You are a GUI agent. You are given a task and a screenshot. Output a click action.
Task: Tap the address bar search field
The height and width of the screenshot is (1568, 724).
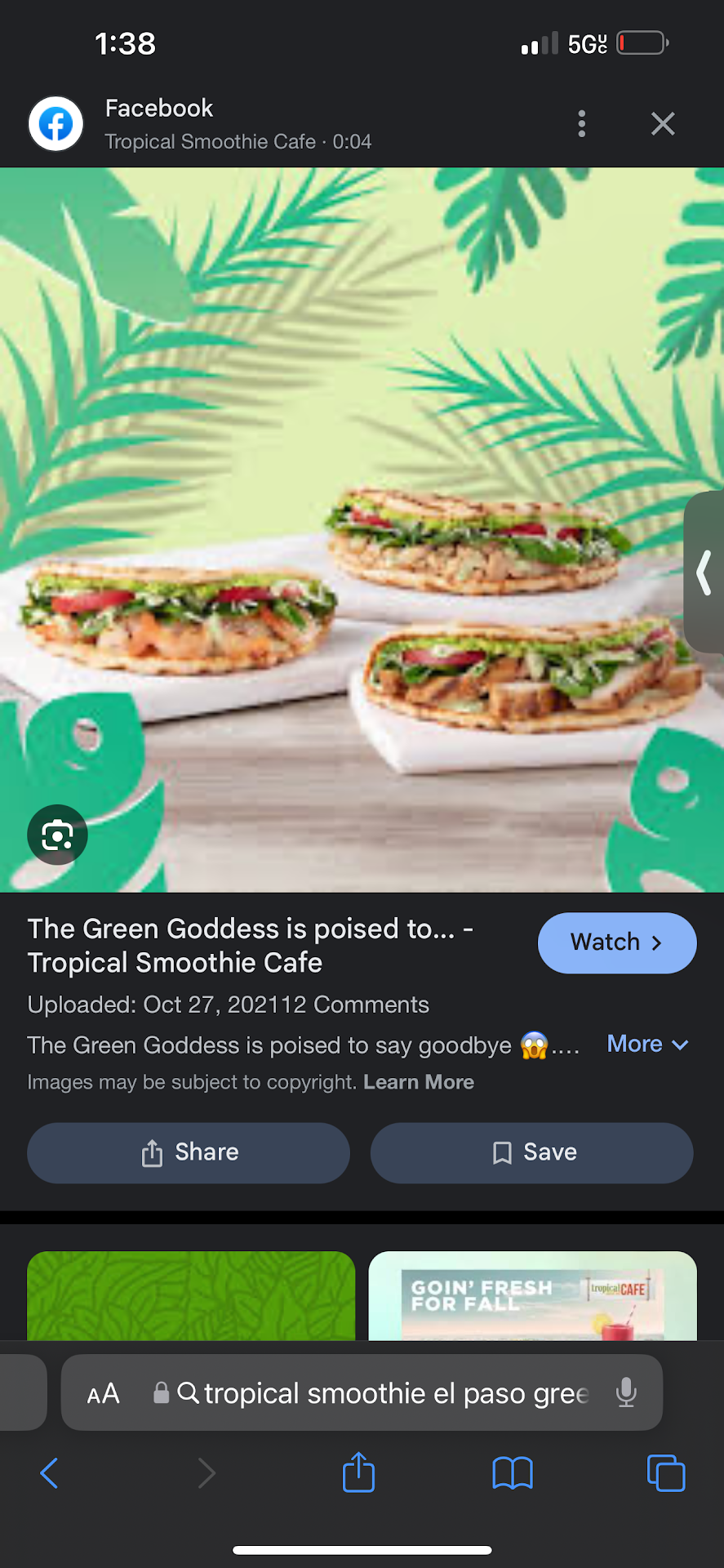coord(384,1393)
